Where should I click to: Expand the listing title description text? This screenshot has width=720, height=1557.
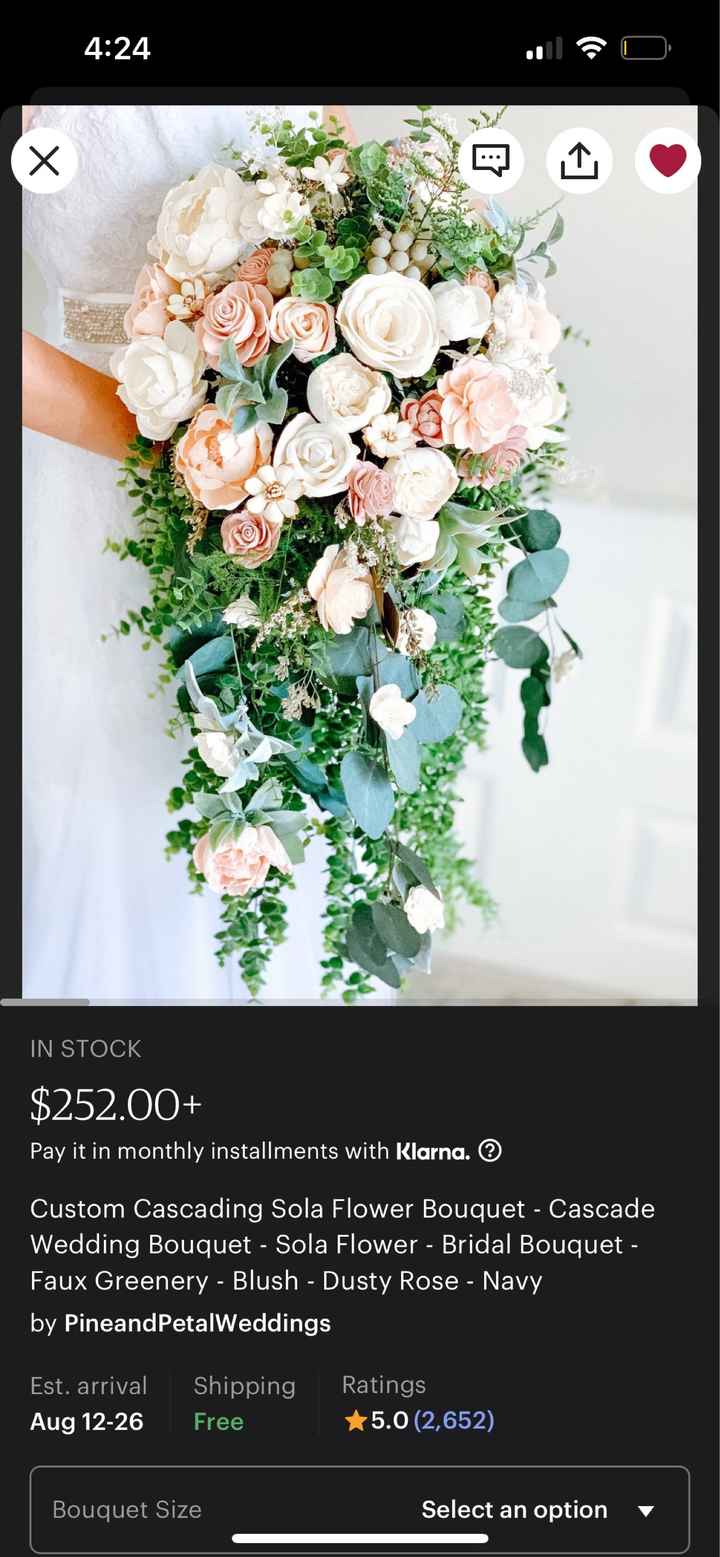pyautogui.click(x=343, y=1245)
